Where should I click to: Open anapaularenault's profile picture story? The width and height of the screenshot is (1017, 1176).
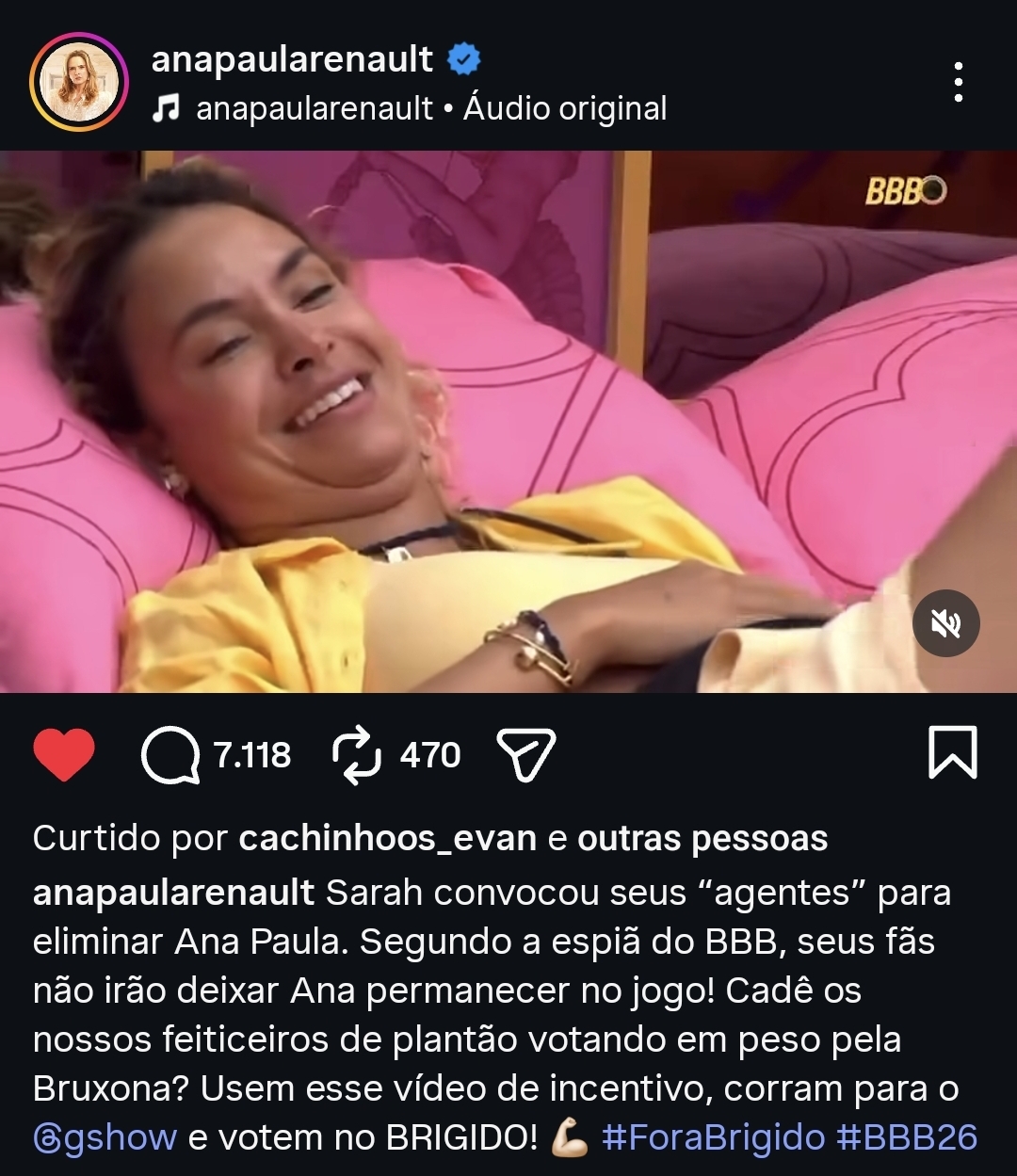(79, 82)
